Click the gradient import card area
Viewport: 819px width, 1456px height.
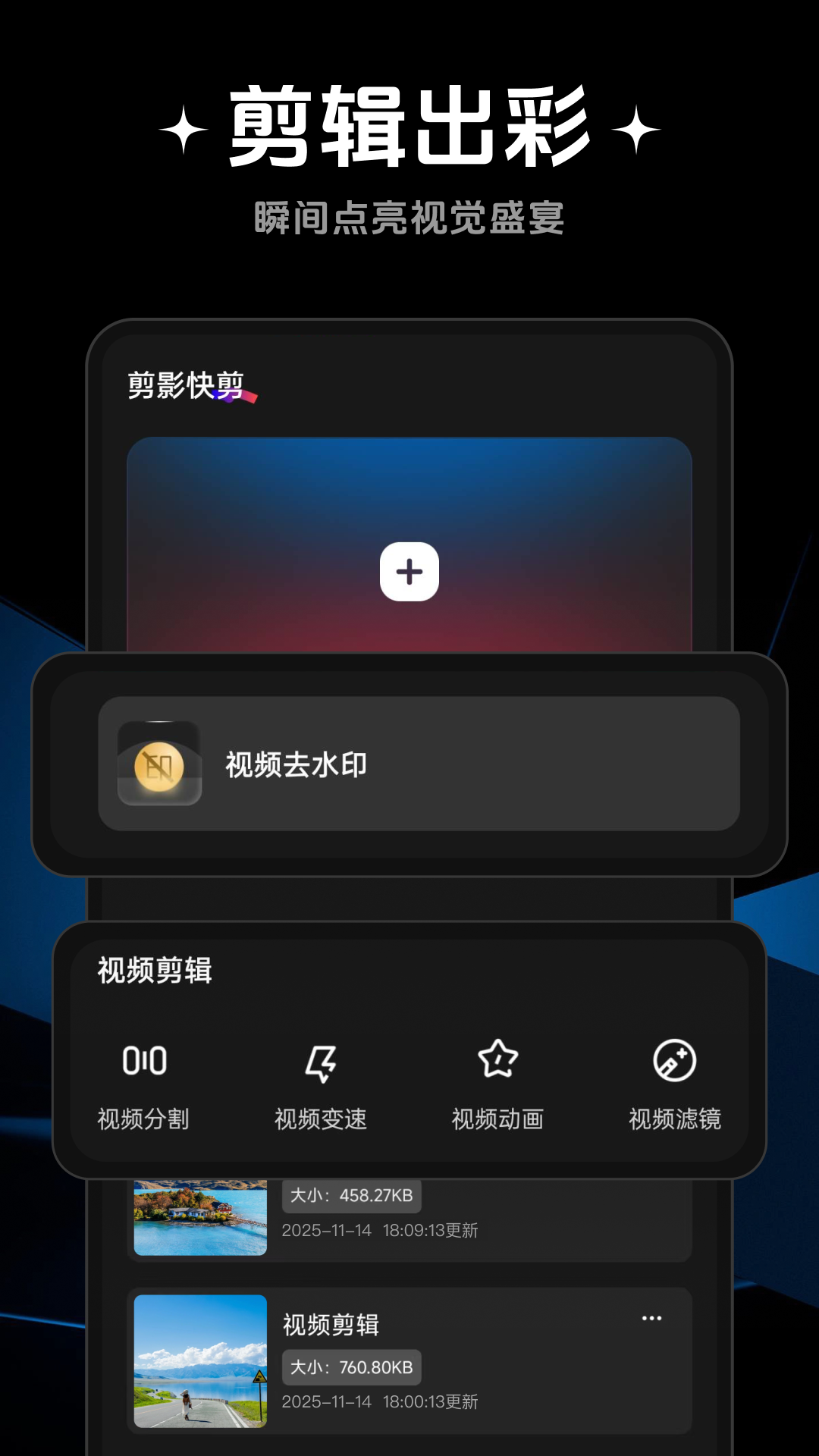coord(409,531)
